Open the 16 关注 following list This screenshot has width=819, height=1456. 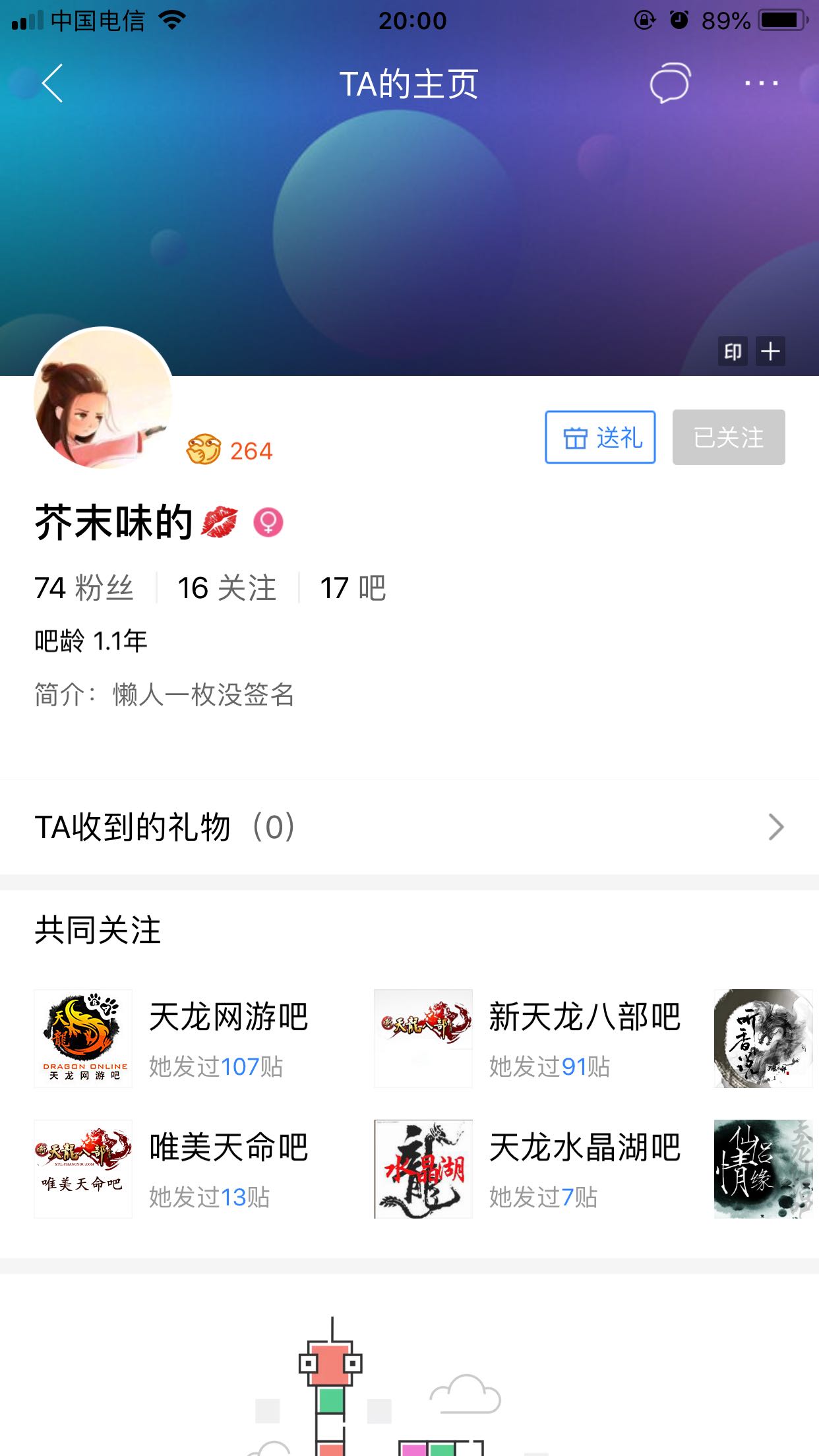pyautogui.click(x=227, y=588)
